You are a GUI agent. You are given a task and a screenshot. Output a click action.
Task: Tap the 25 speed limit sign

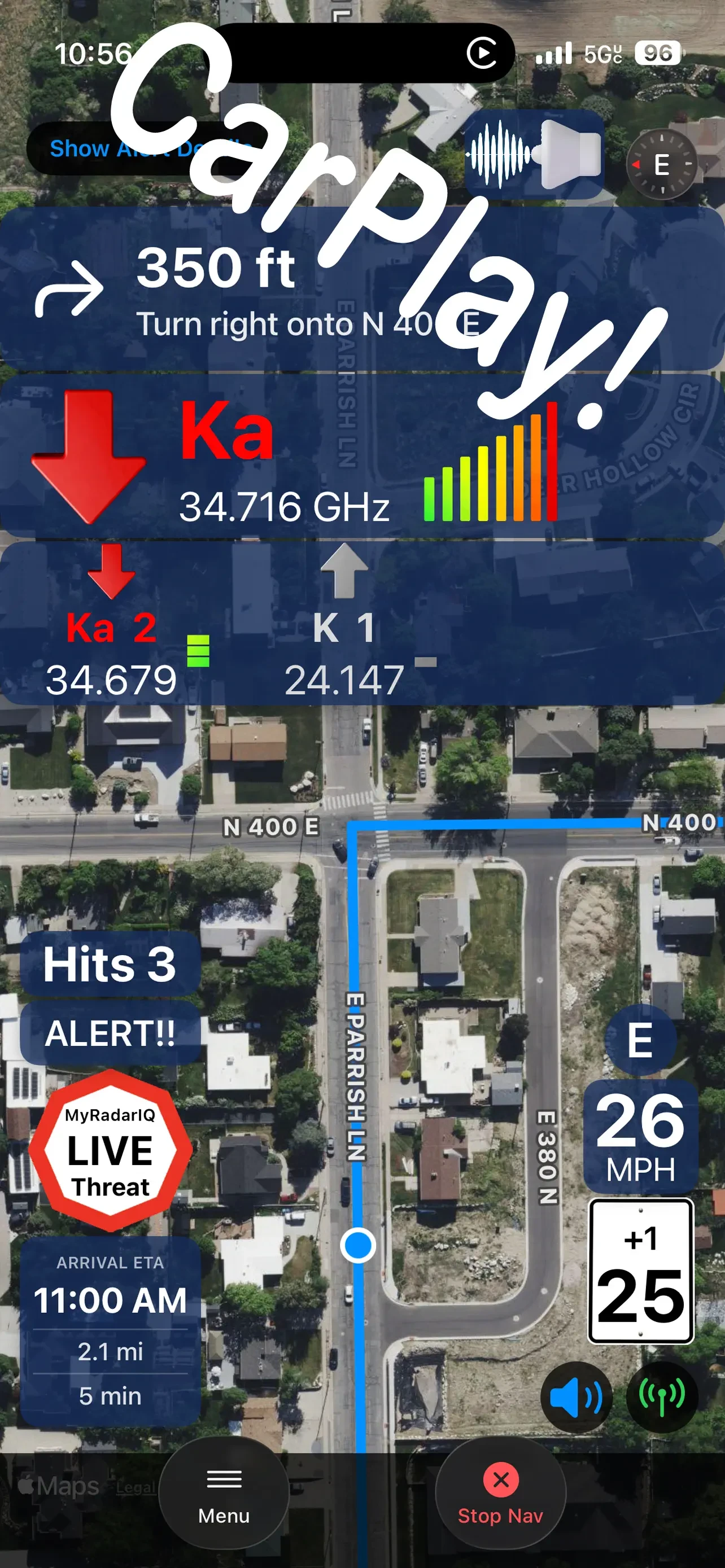click(x=640, y=1271)
